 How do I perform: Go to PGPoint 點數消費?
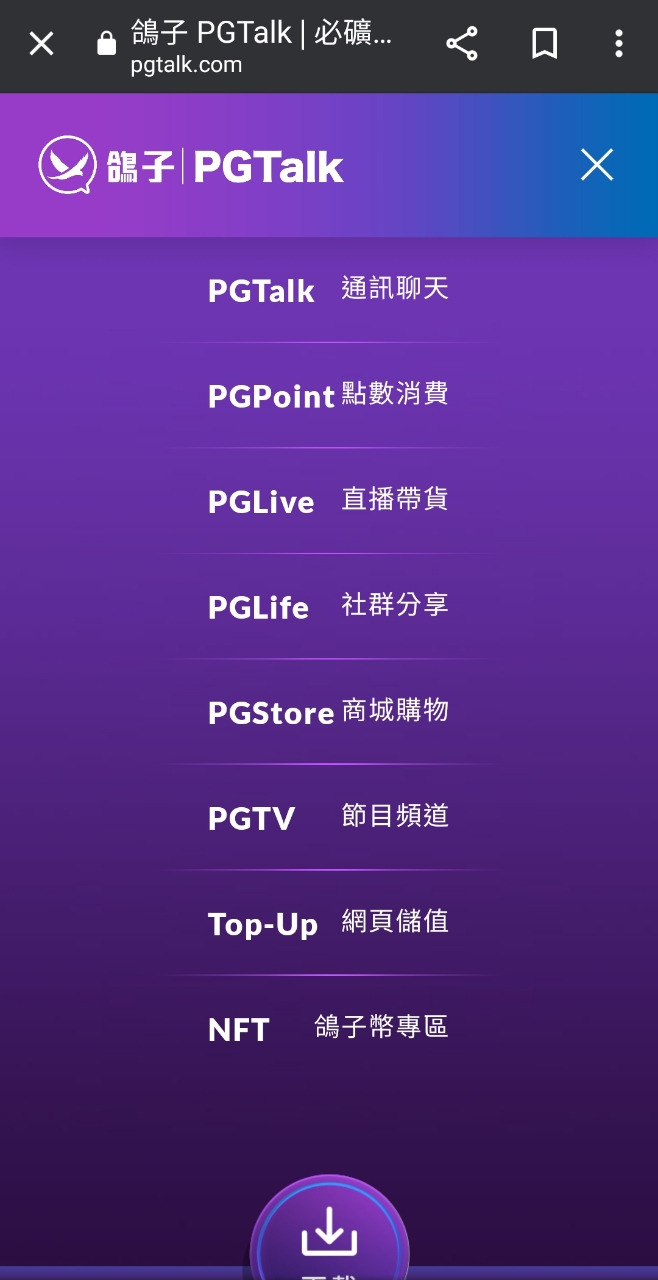(x=328, y=396)
